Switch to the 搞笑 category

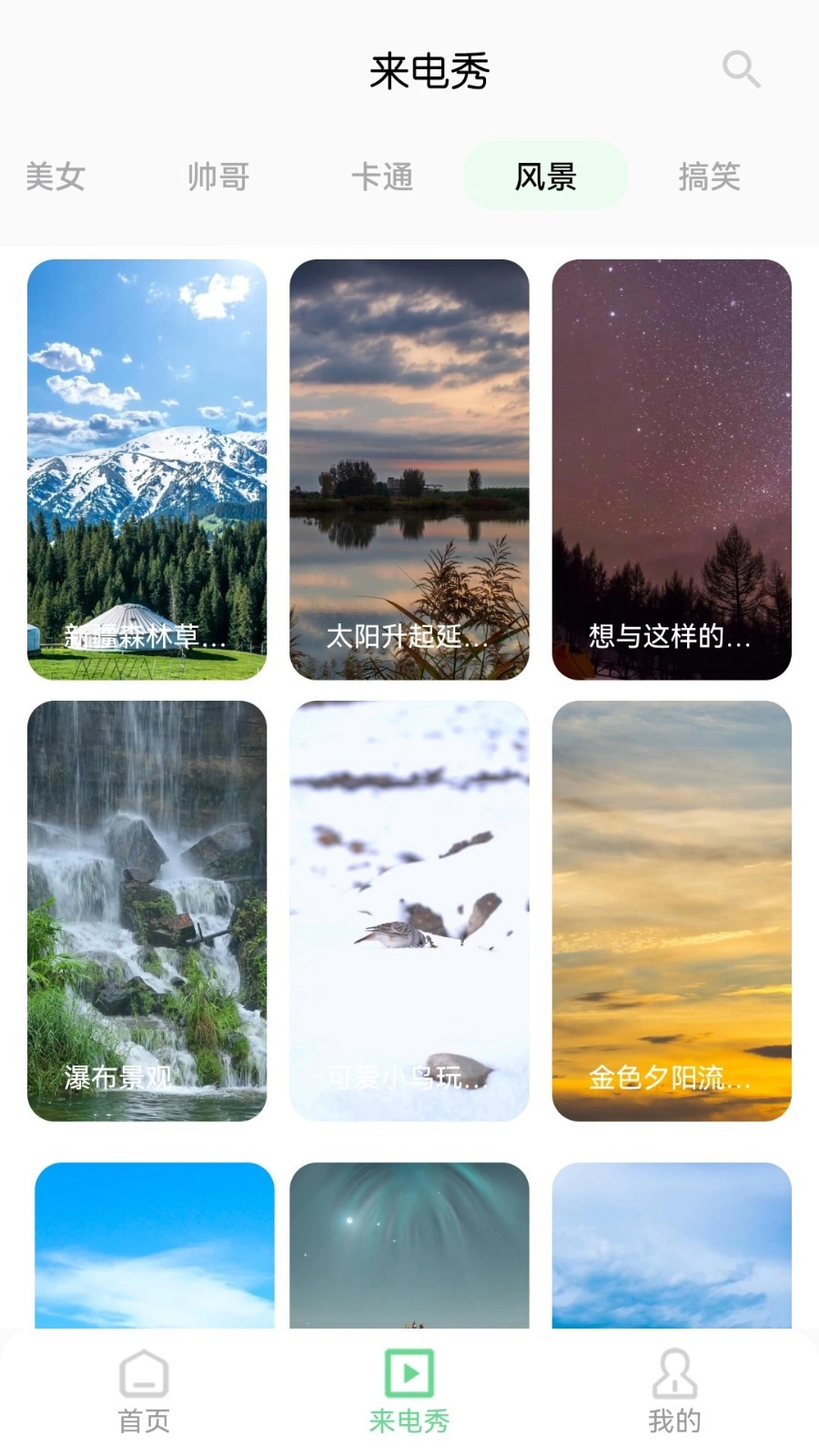[710, 177]
